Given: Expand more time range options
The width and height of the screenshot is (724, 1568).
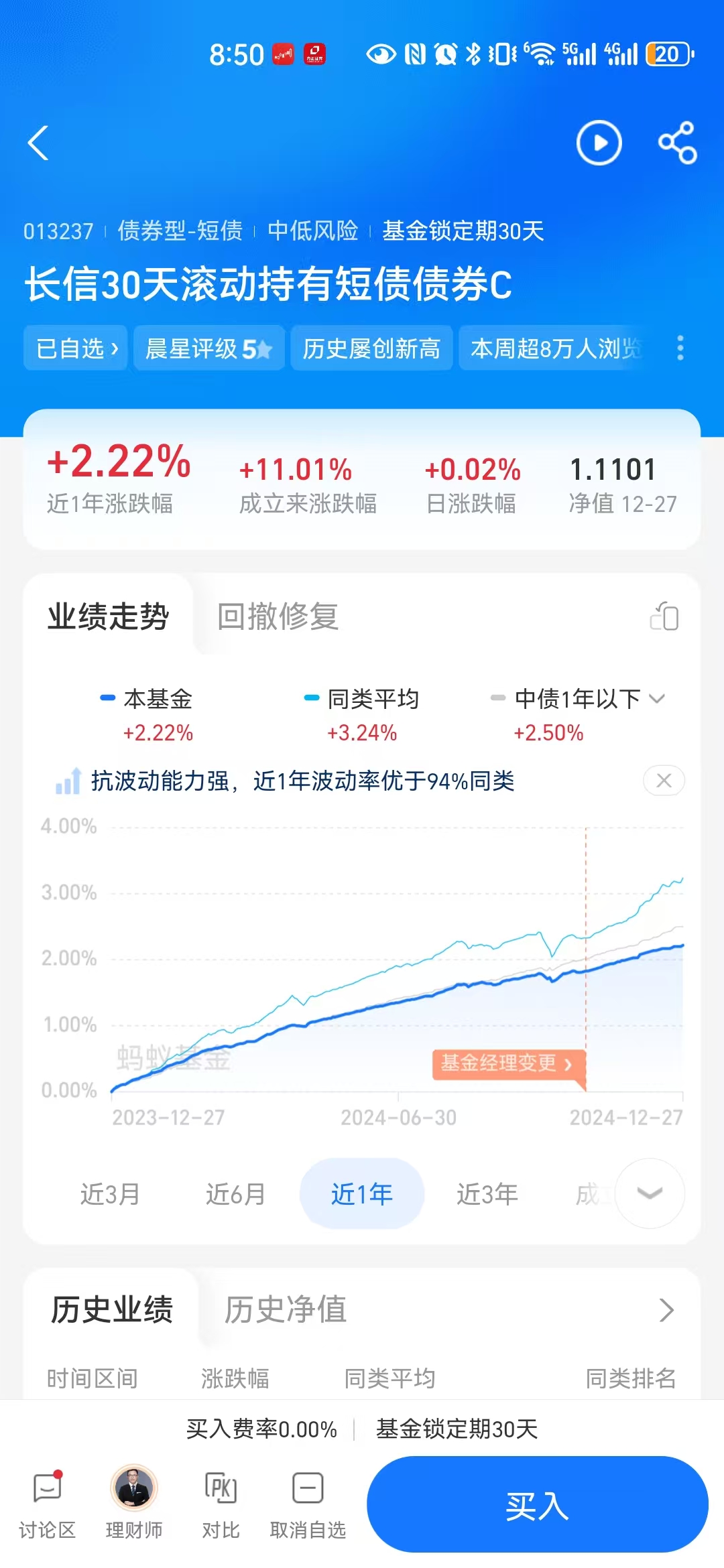Looking at the screenshot, I should point(649,1193).
